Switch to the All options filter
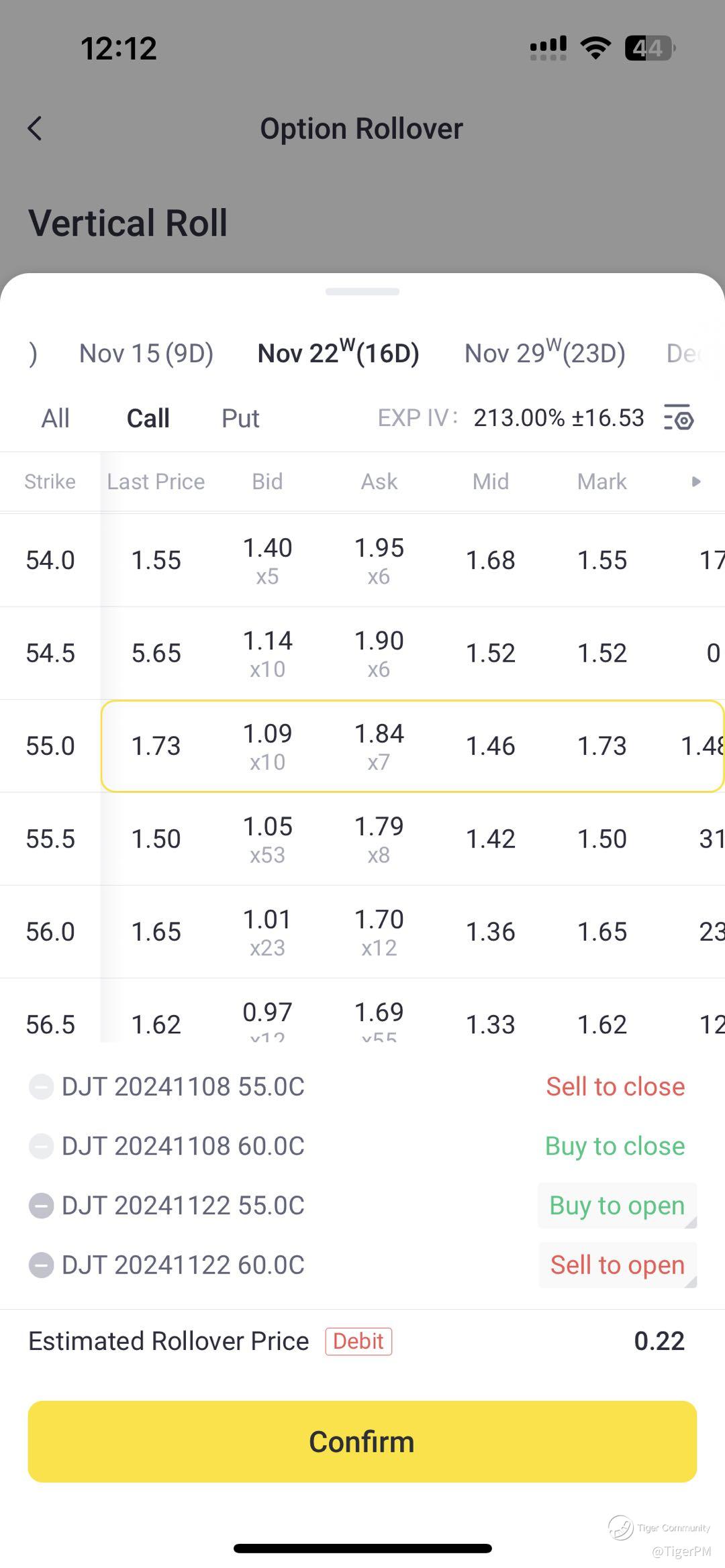725x1568 pixels. point(55,418)
